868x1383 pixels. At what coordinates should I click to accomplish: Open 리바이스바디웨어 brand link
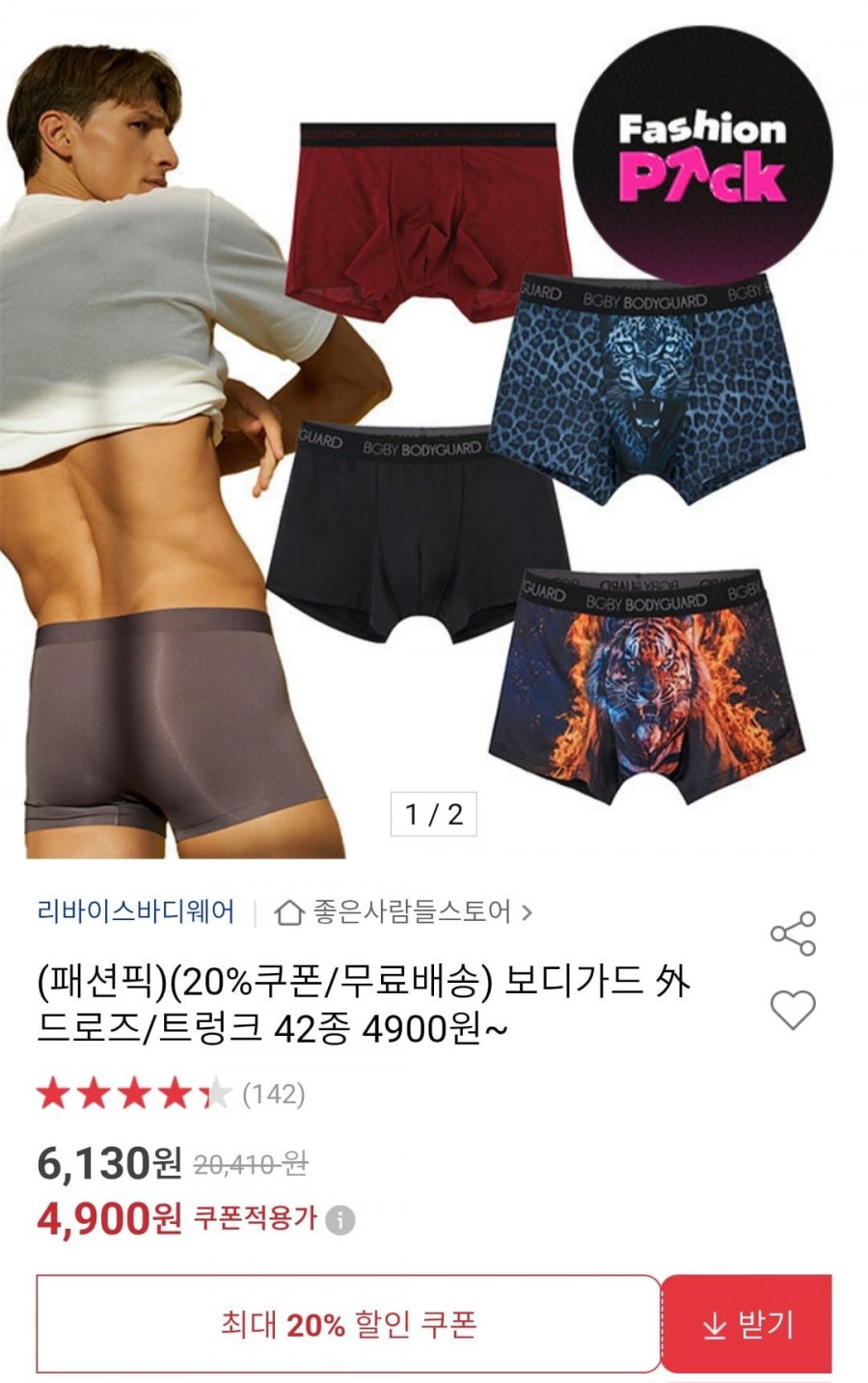[x=135, y=911]
